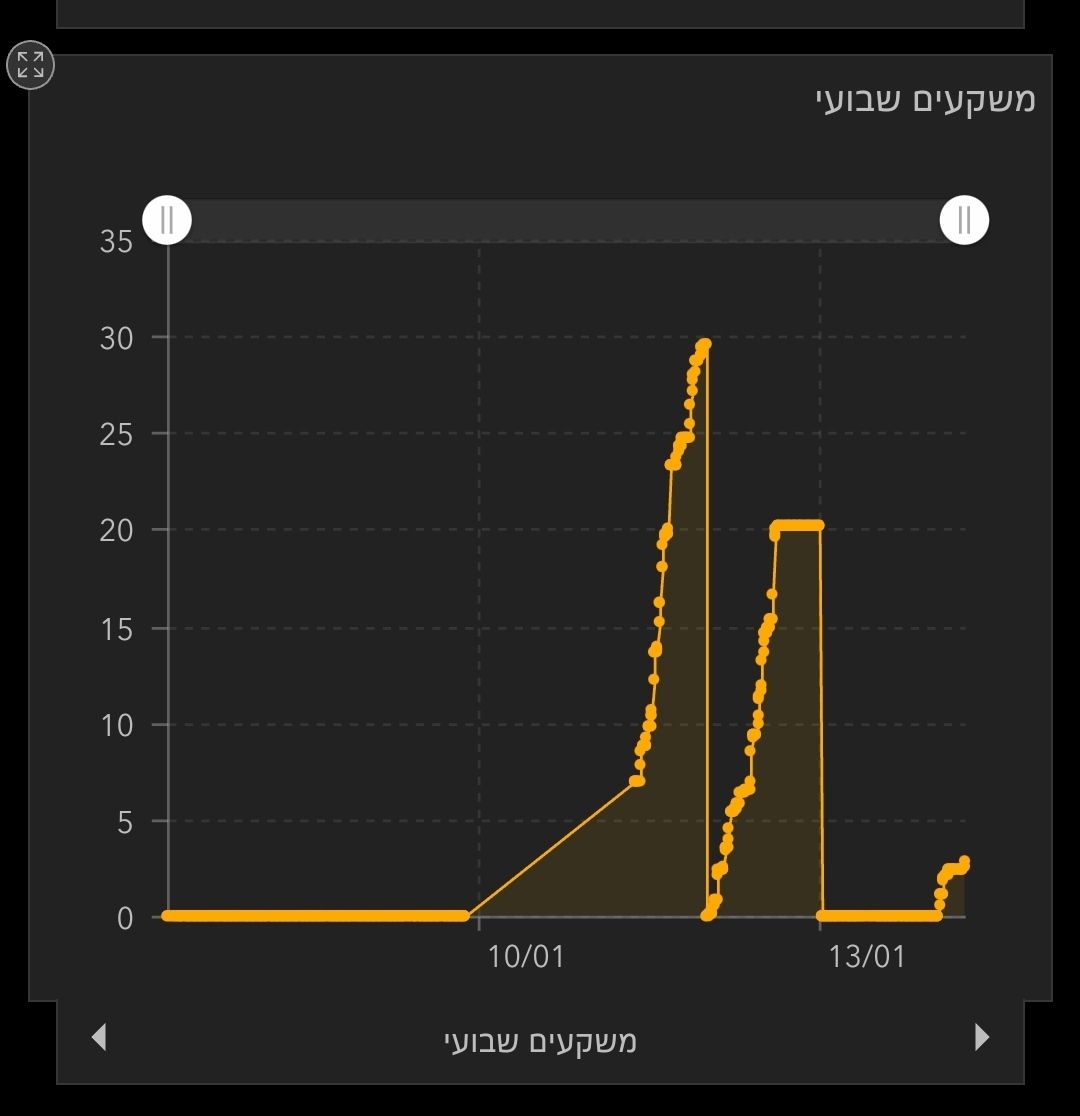Expand the weekly precipitation chart to fullscreen
Viewport: 1080px width, 1116px height.
pos(30,66)
